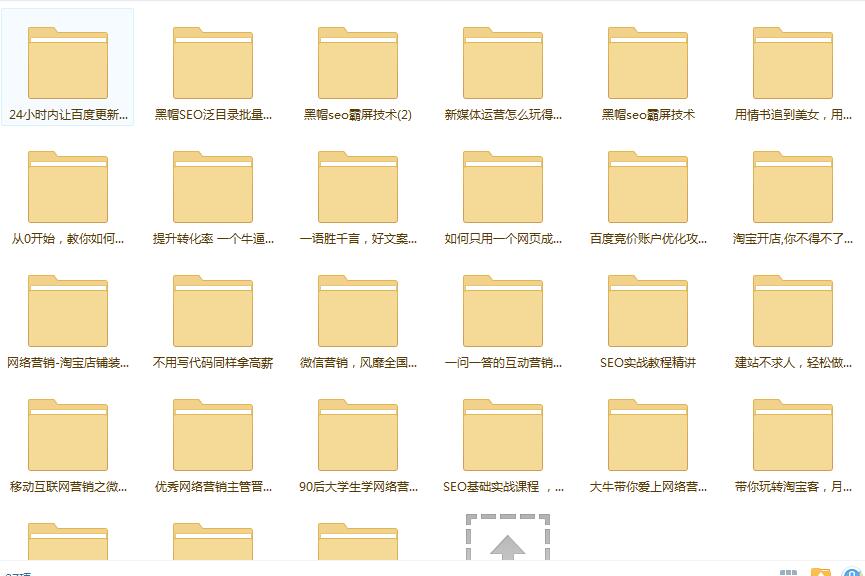Open the 移动互联网营销之微 folder

click(x=68, y=435)
